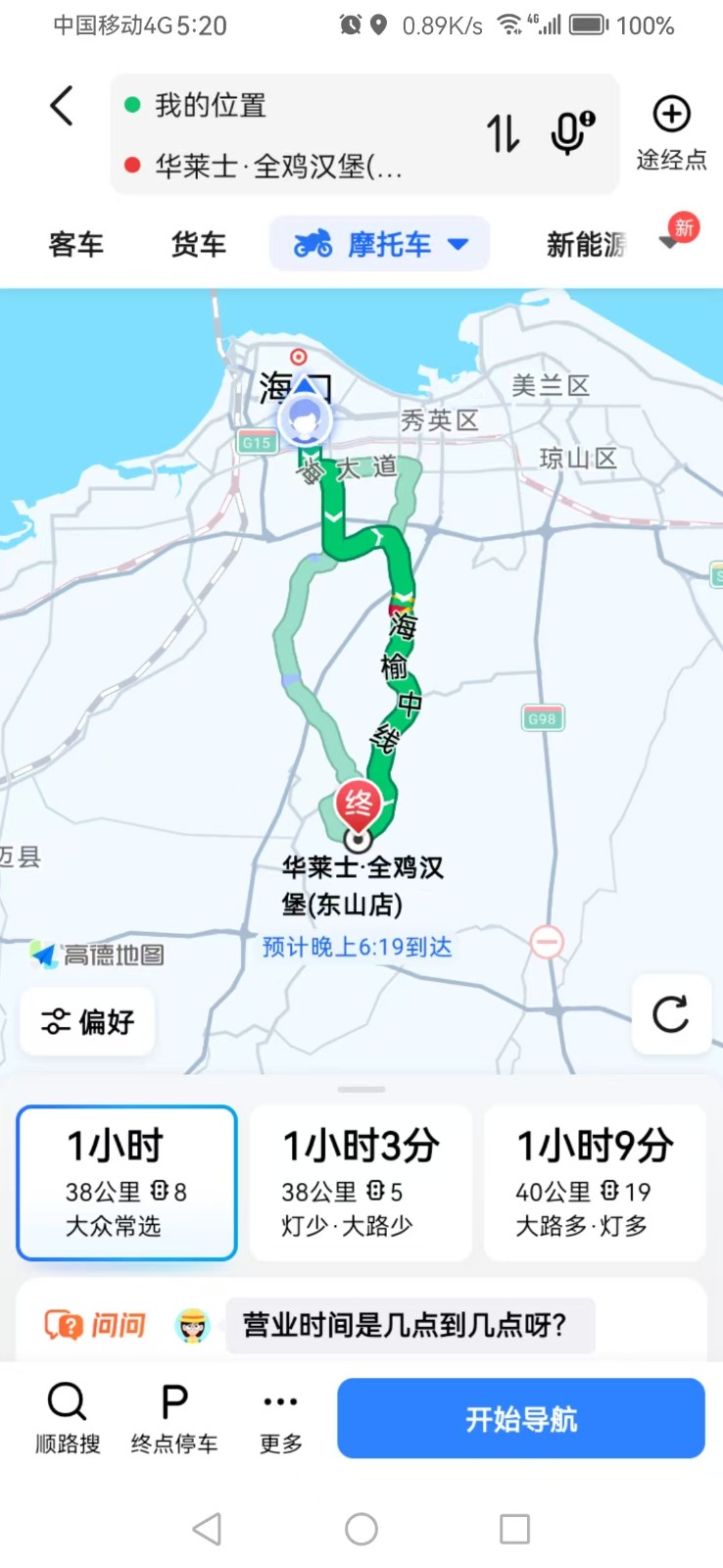Choose the 1小时 大众常选 route
This screenshot has width=723, height=1568.
126,1182
